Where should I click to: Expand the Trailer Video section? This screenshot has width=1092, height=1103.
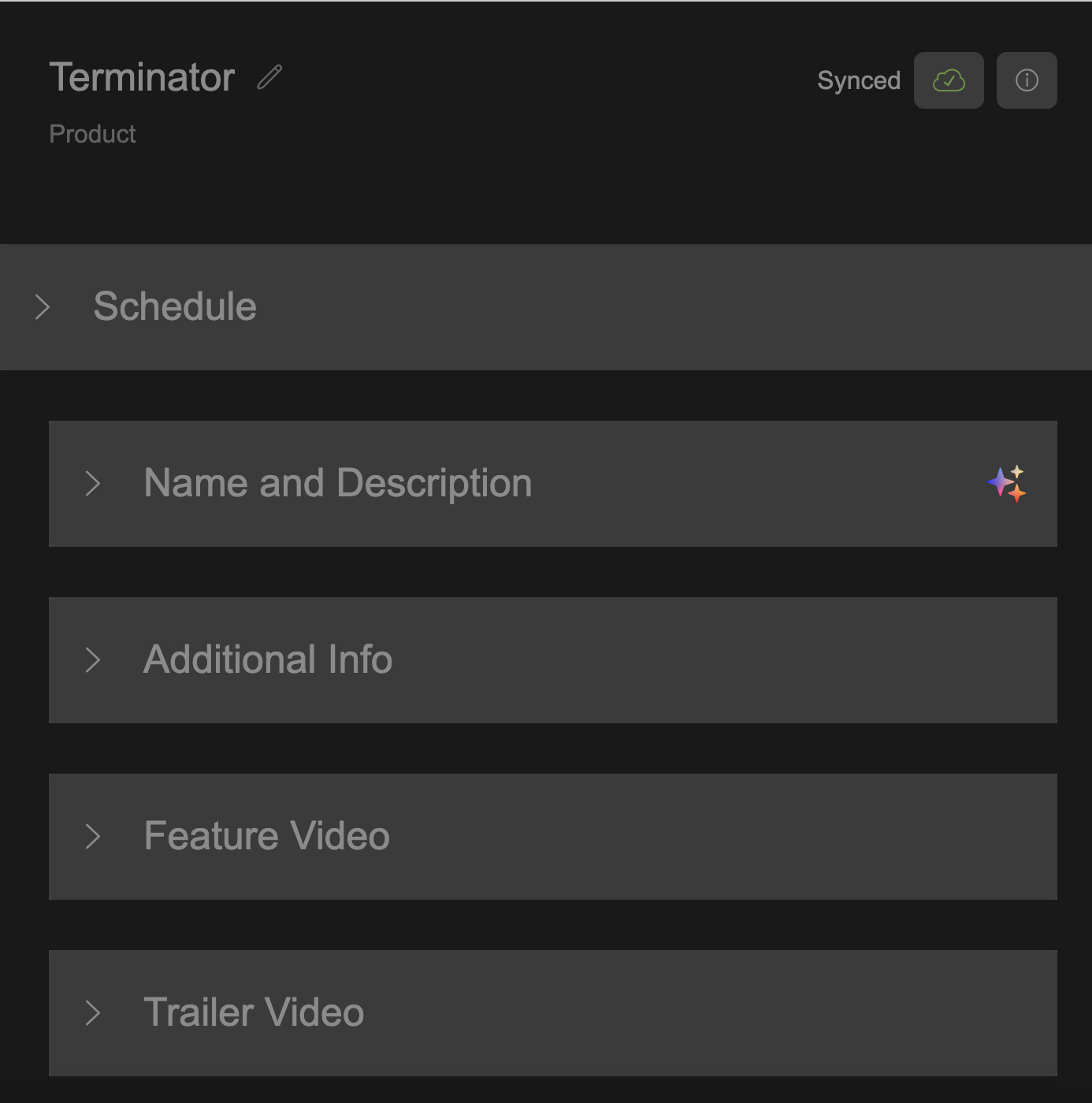pyautogui.click(x=93, y=1013)
